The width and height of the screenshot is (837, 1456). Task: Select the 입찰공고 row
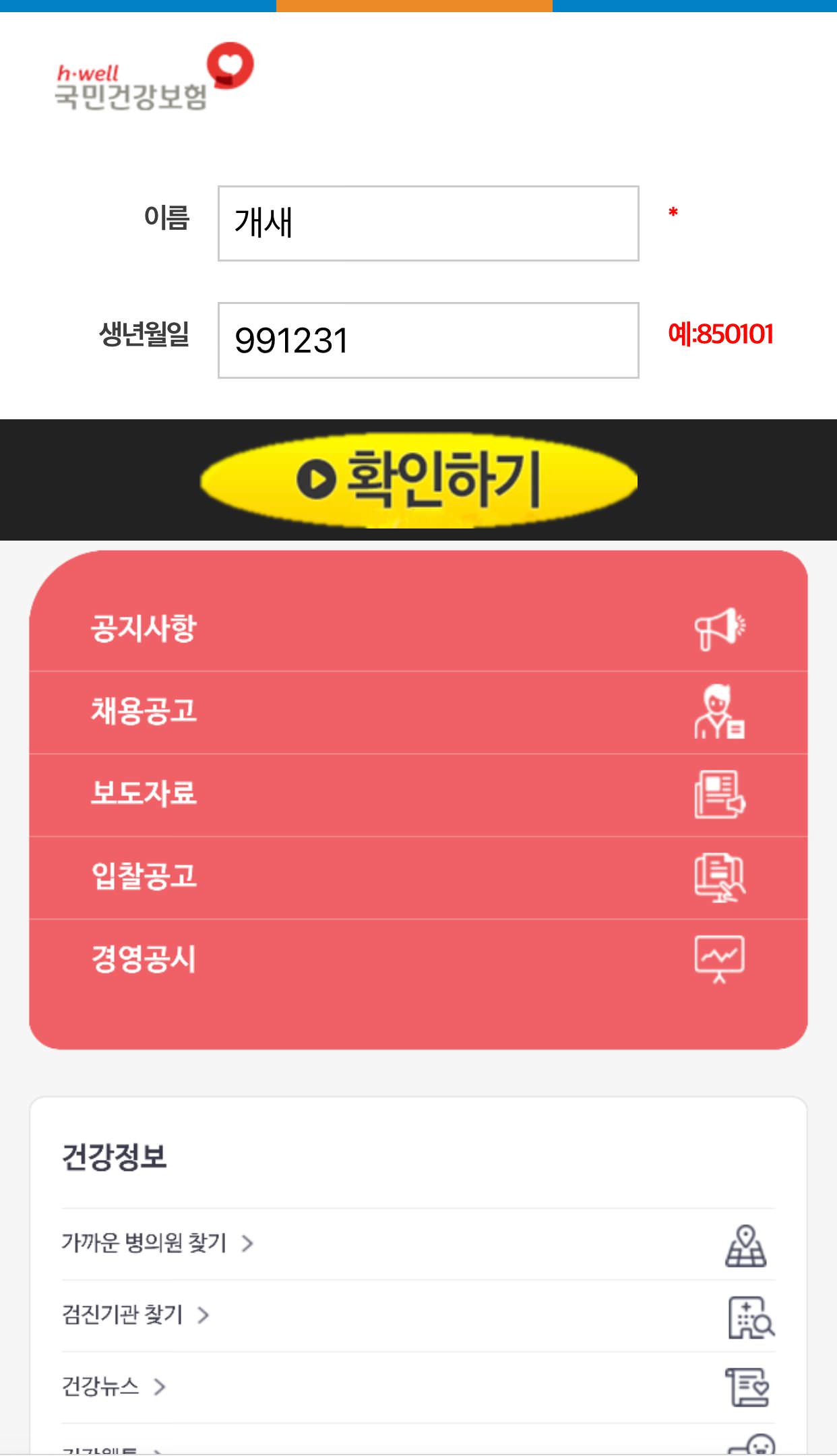418,877
